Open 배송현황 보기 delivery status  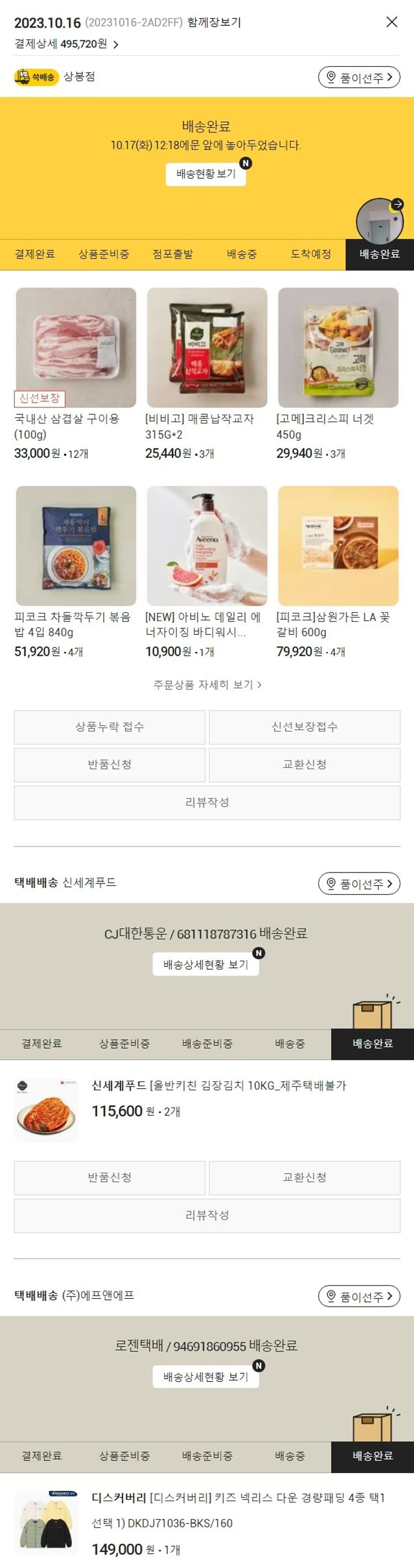(206, 174)
